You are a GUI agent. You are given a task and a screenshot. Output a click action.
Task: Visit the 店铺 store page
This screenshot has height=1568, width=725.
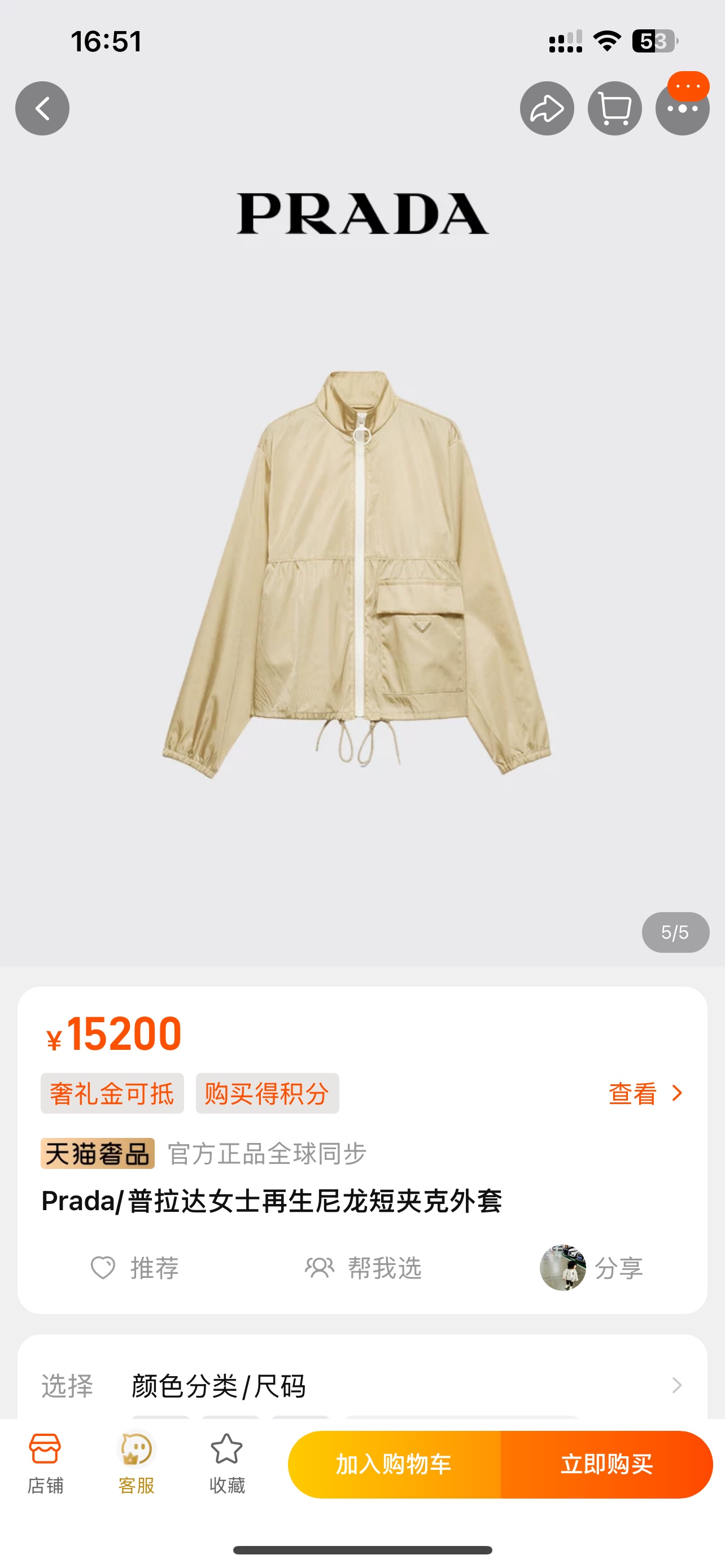tap(45, 1464)
